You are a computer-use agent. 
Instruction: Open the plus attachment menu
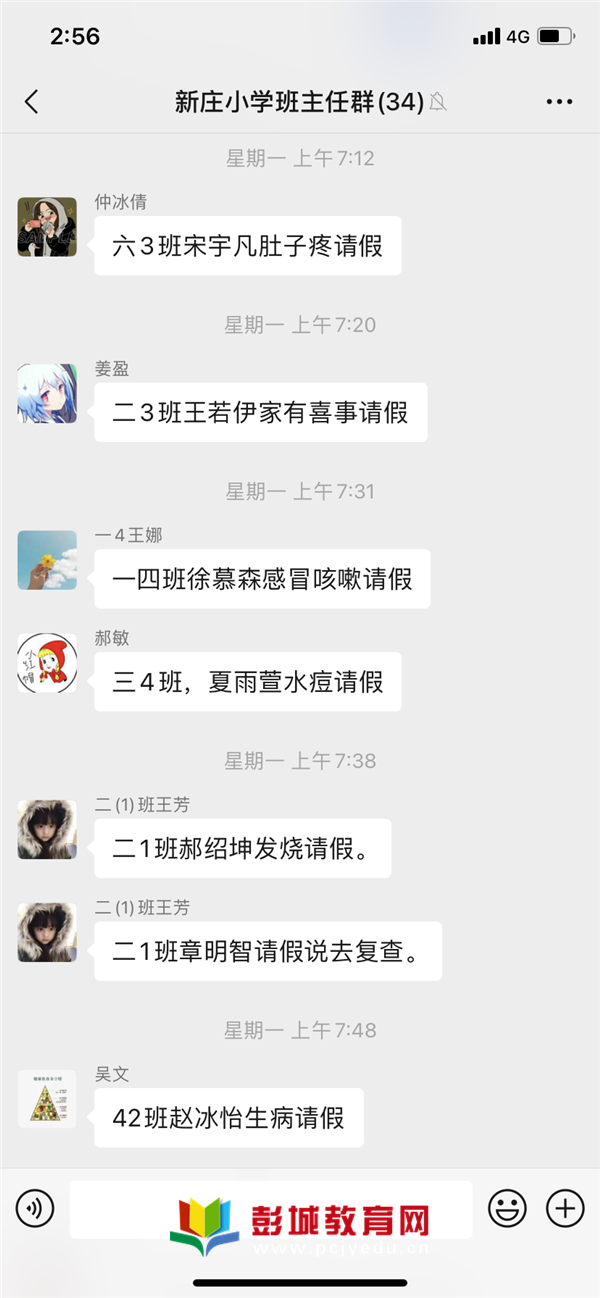point(565,1209)
